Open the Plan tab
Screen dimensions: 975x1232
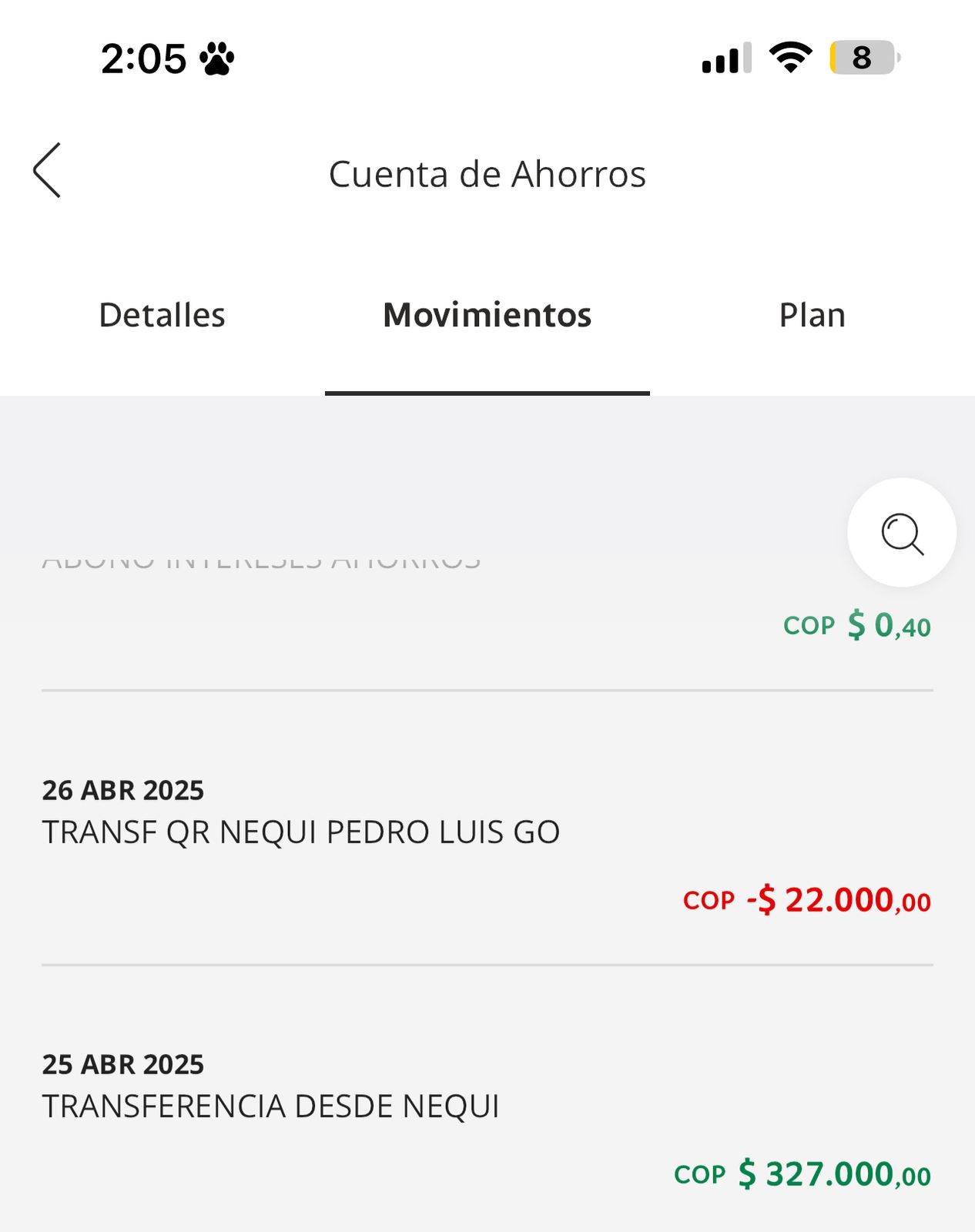coord(812,315)
